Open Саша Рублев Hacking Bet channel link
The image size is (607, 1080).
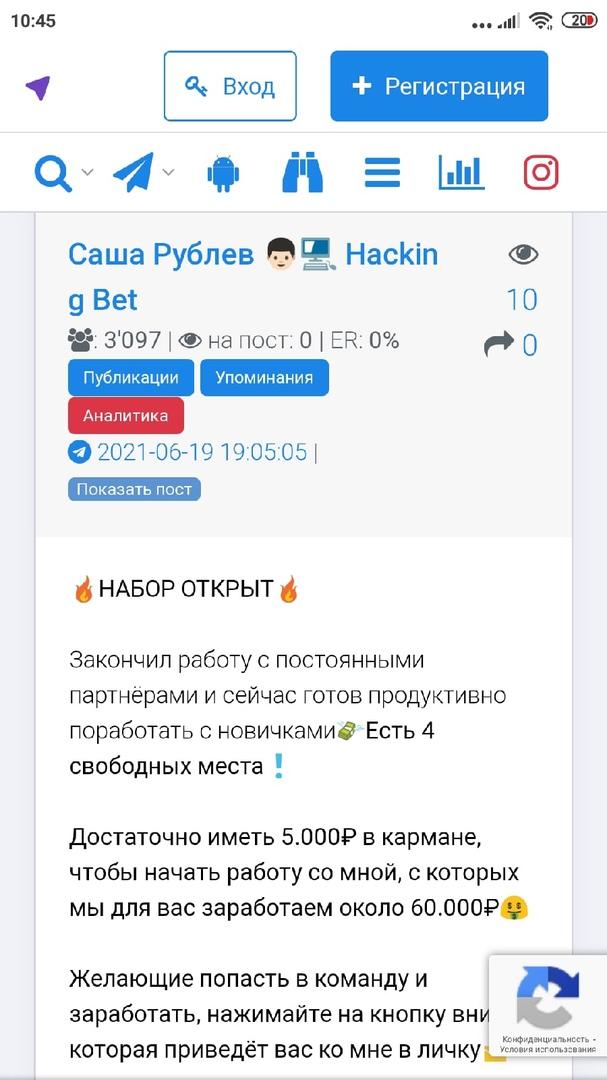tap(253, 277)
